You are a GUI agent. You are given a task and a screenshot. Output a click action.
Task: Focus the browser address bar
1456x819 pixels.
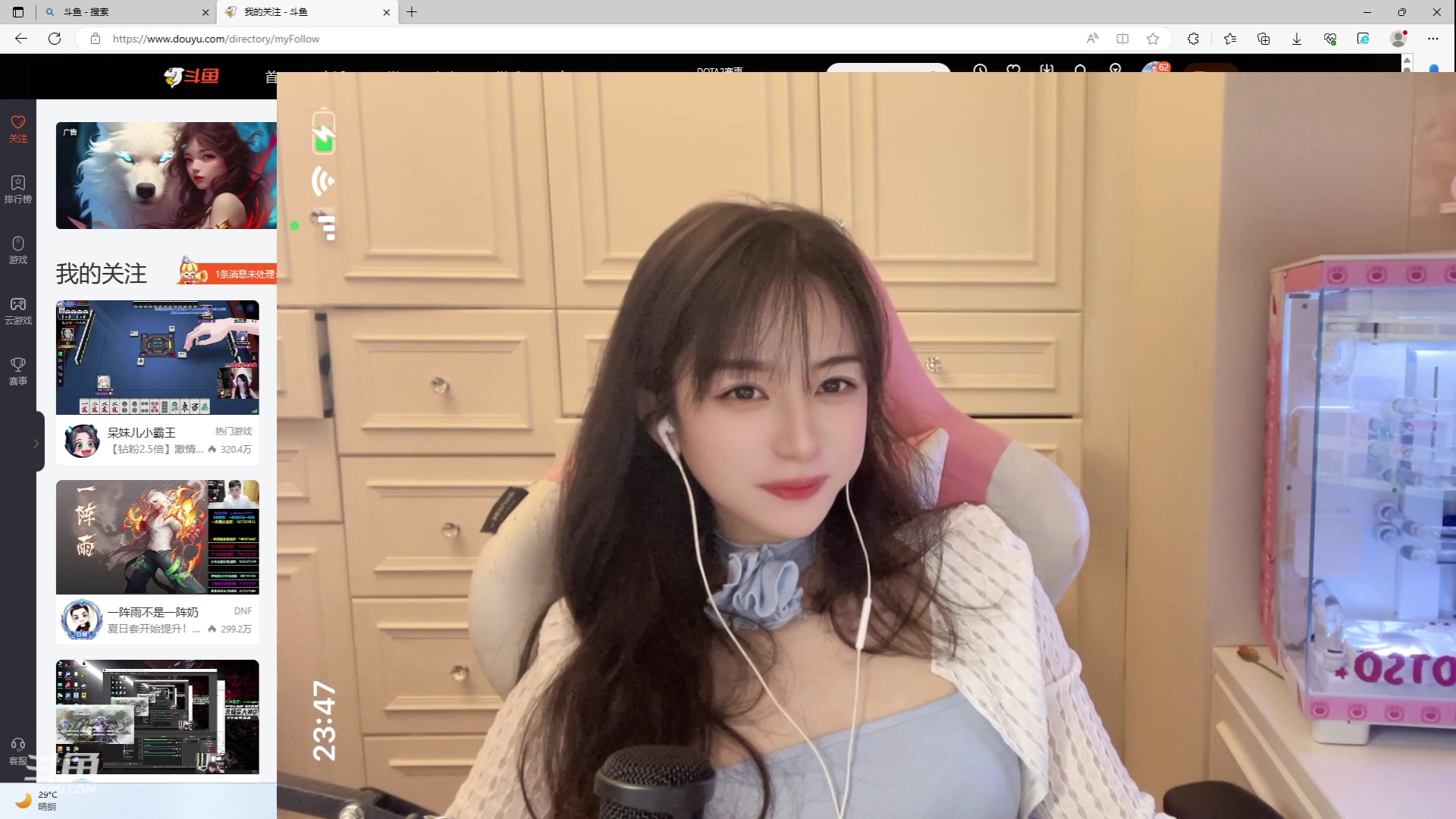point(531,39)
